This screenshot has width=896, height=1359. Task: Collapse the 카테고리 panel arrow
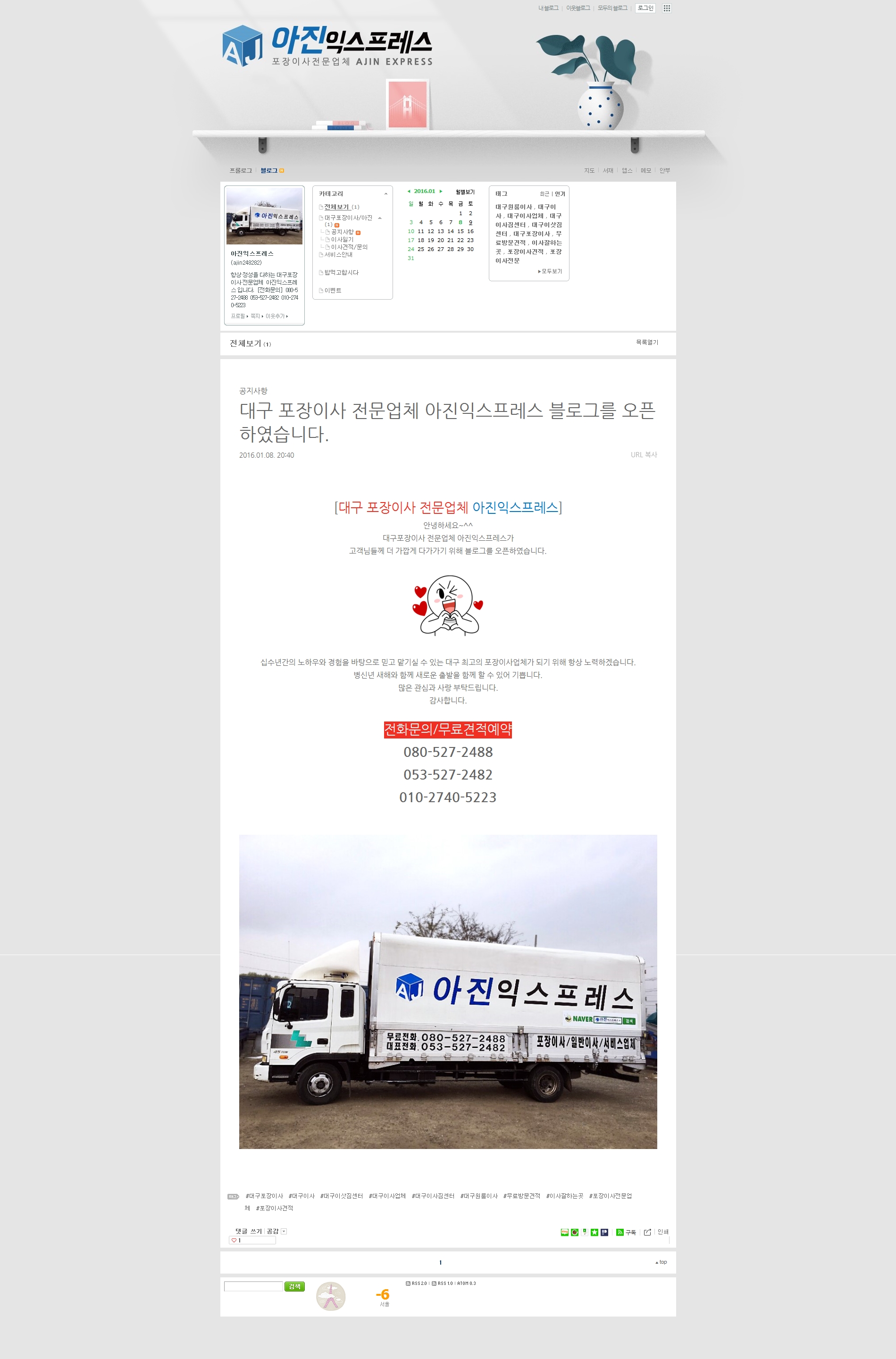coord(385,194)
